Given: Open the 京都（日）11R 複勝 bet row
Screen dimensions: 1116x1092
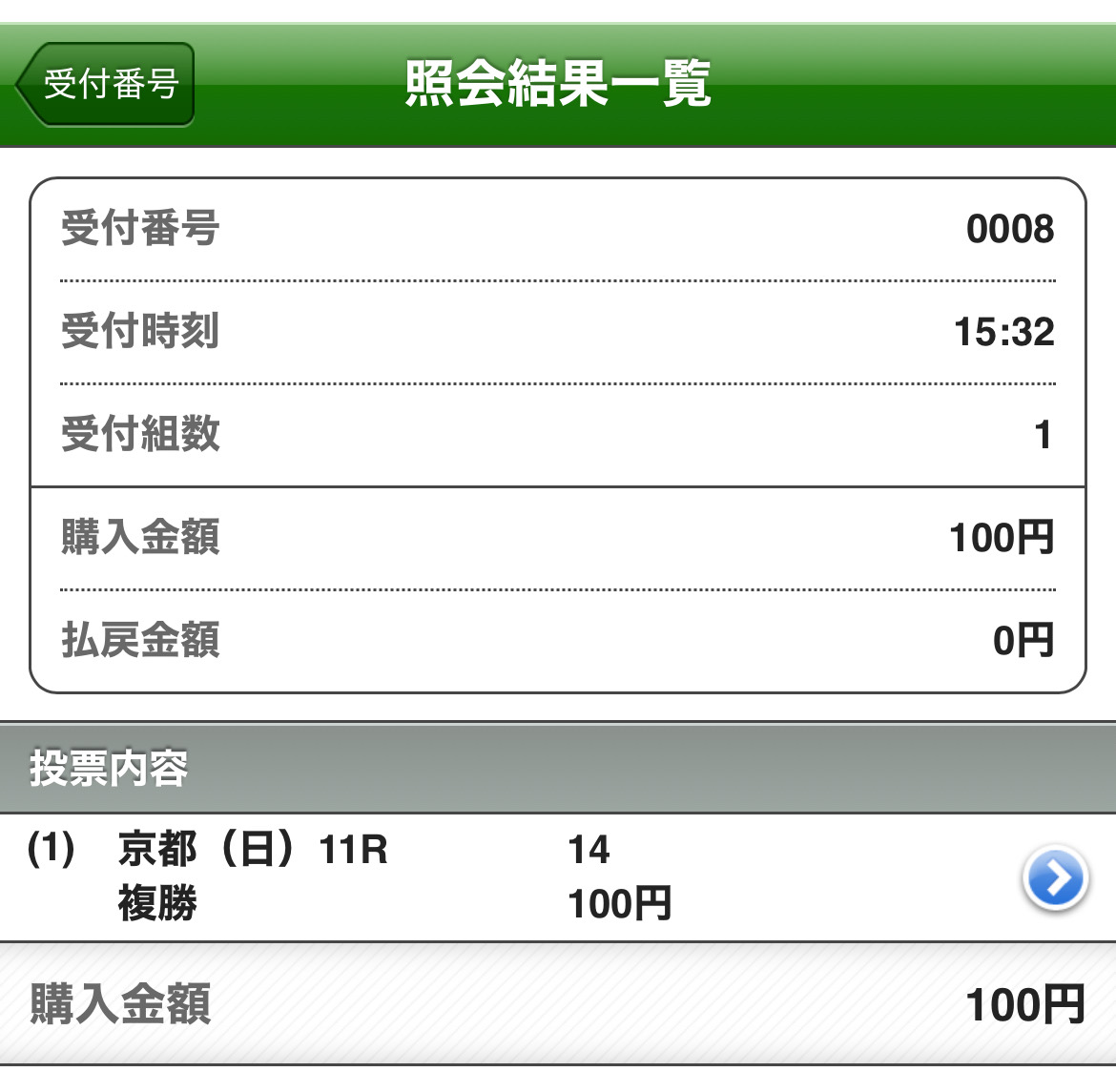Looking at the screenshot, I should click(477, 876).
